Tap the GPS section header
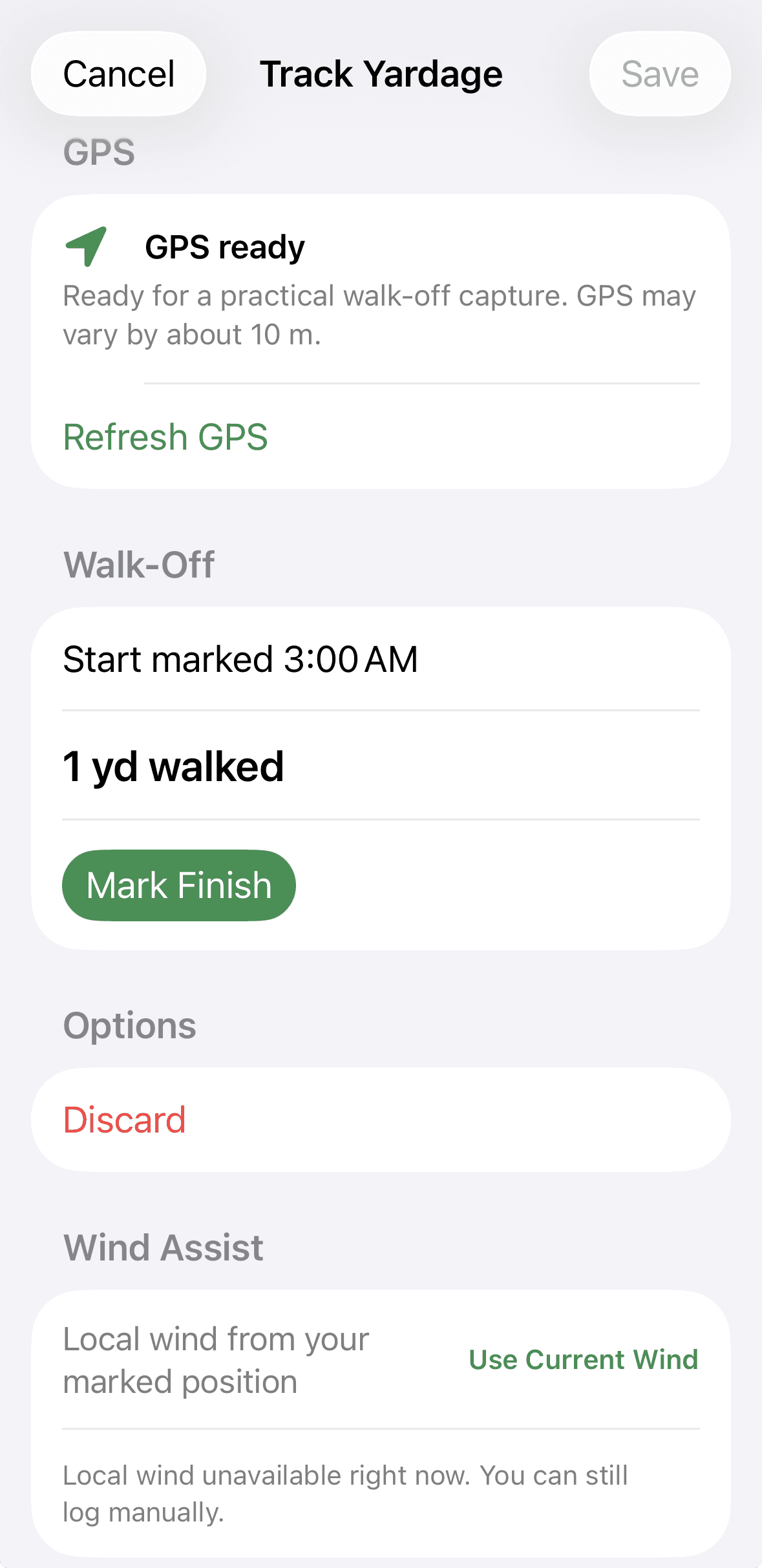This screenshot has width=762, height=1568. coord(98,152)
